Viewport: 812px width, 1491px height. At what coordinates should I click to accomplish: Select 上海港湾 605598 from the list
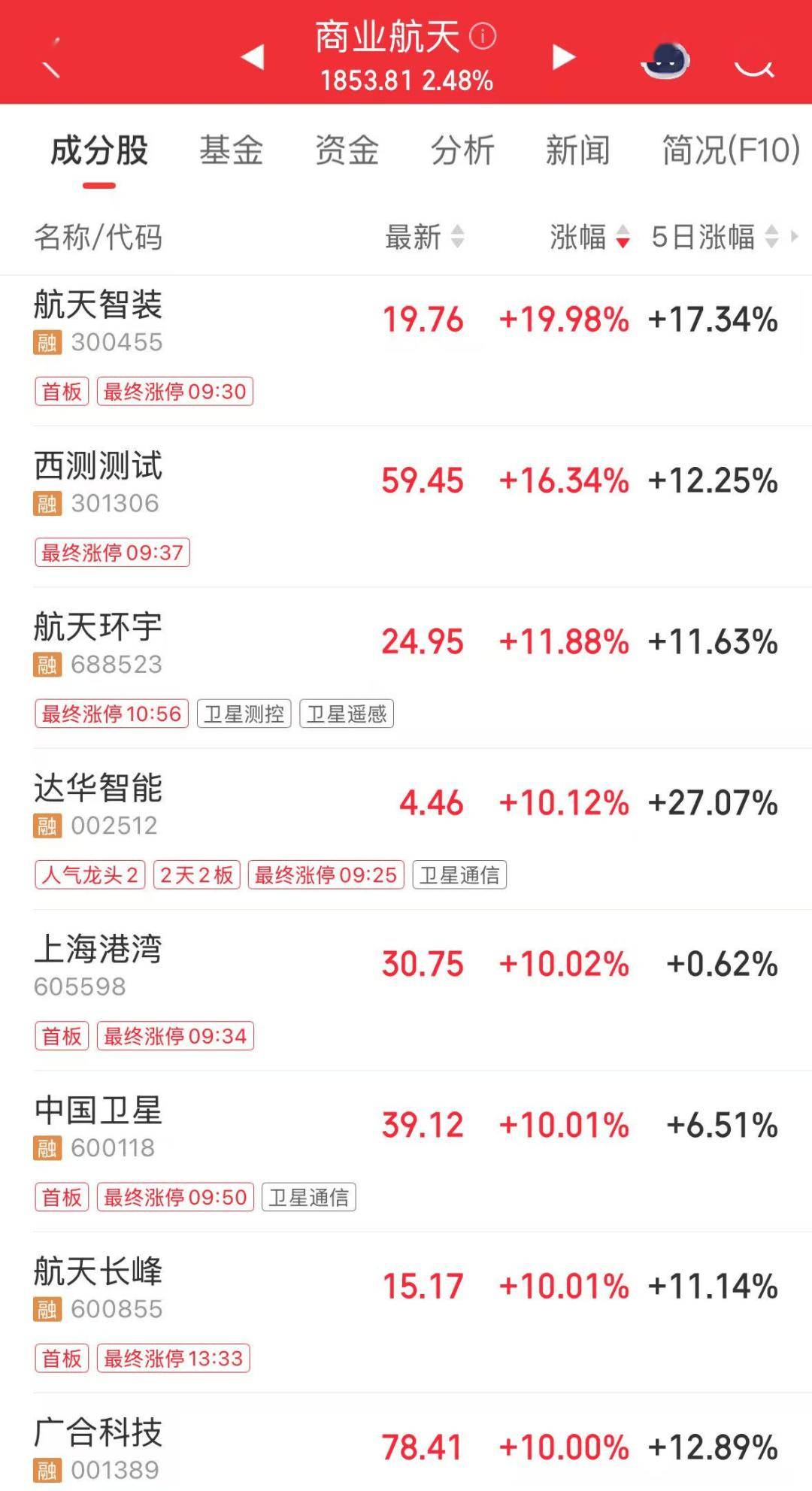tap(98, 965)
